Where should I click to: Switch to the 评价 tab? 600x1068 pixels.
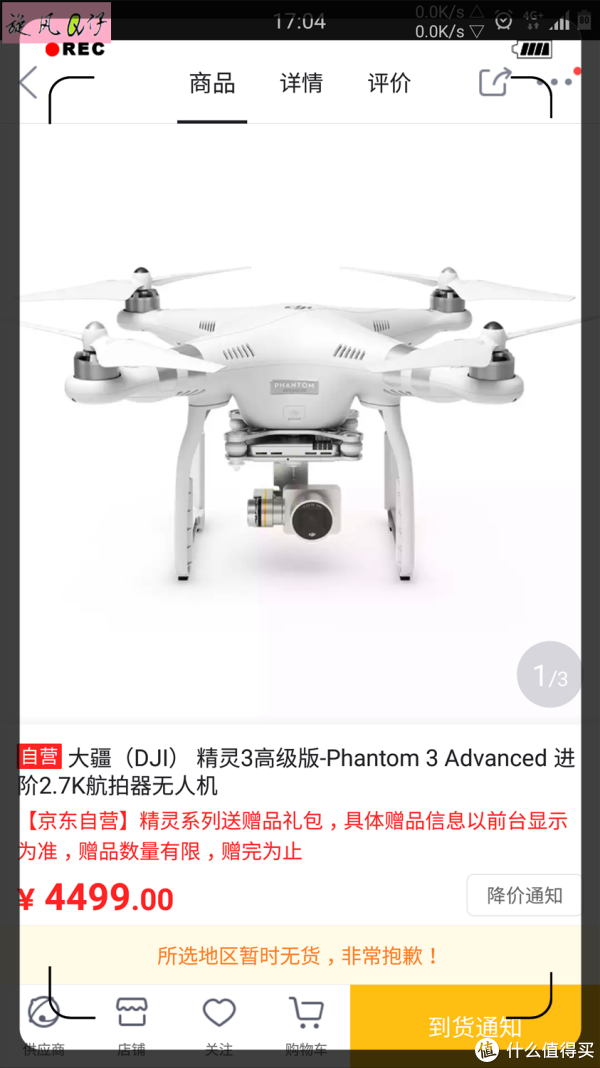(x=390, y=83)
